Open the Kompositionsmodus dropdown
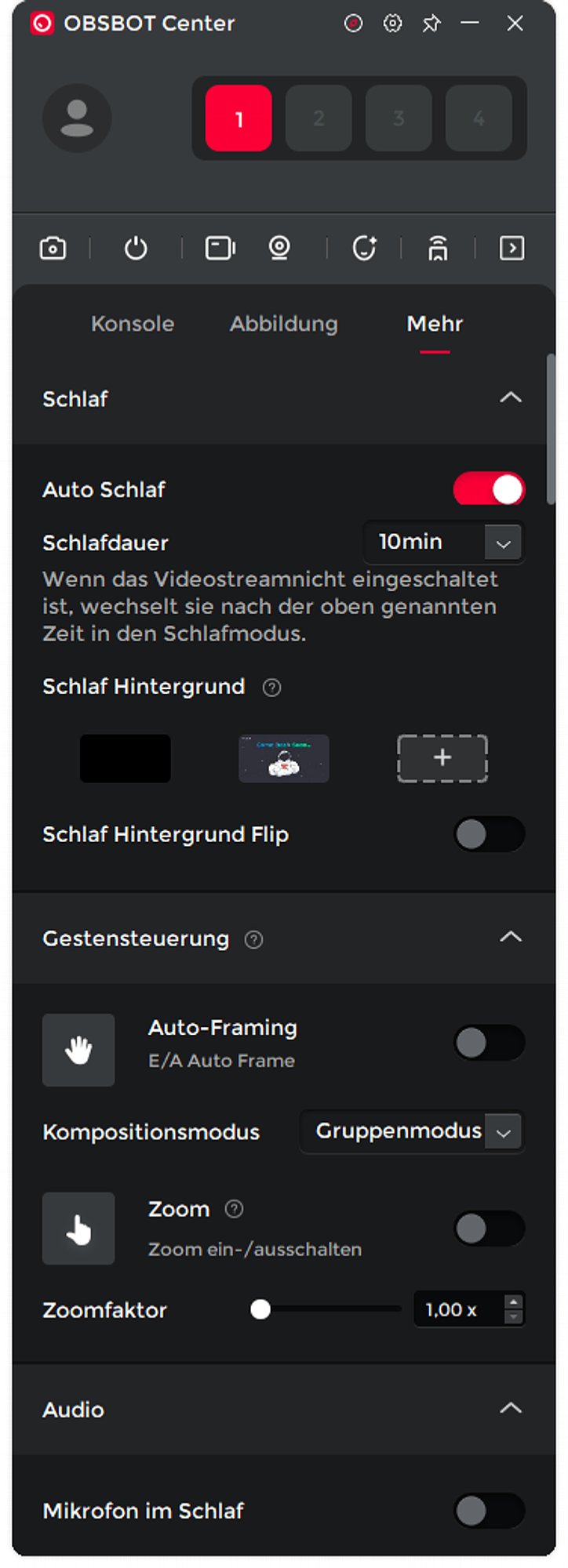 pos(503,1132)
